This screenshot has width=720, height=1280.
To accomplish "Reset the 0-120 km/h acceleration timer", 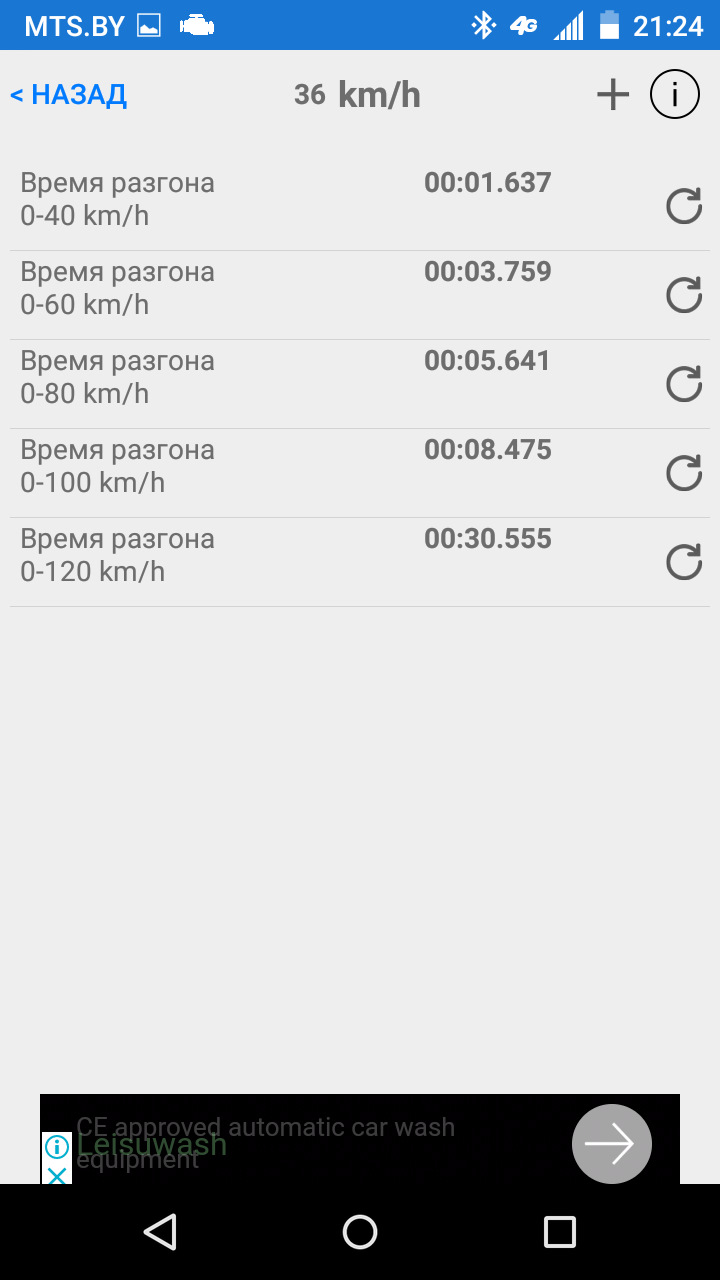I will [684, 561].
